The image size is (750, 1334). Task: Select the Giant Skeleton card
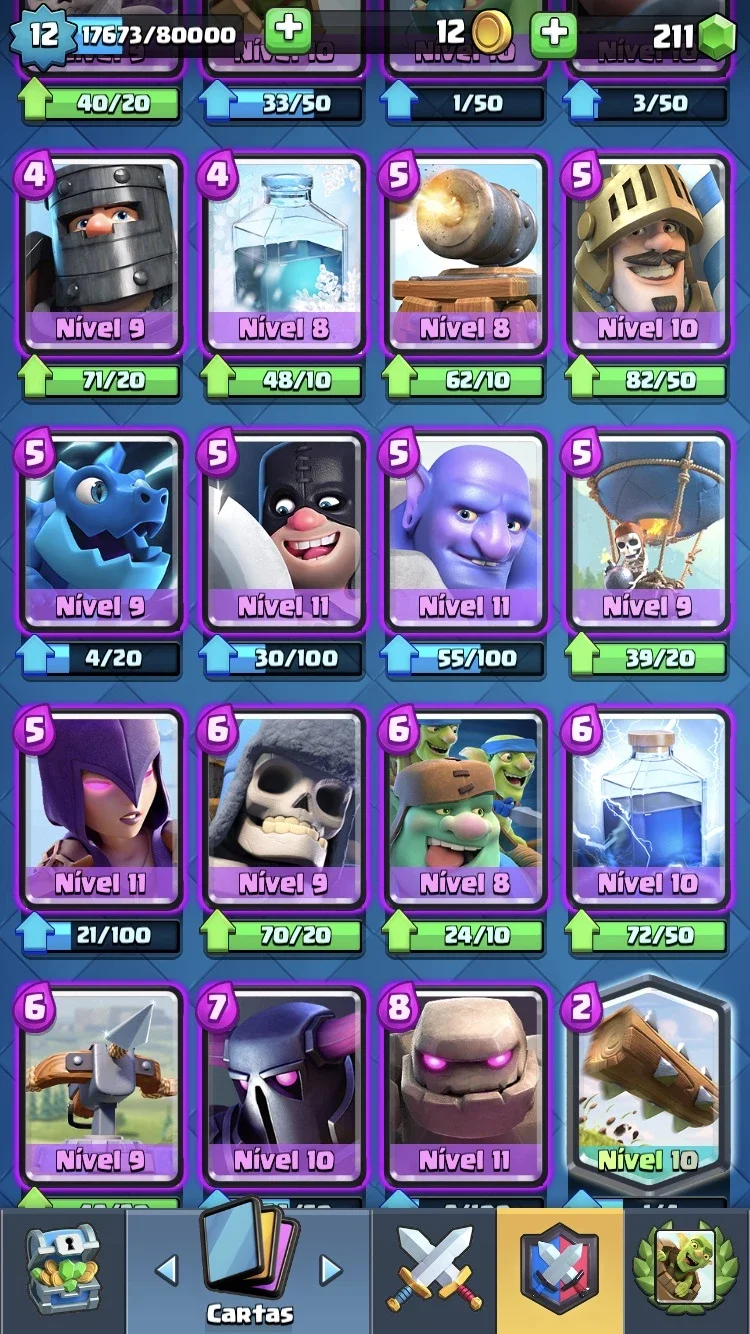point(284,809)
